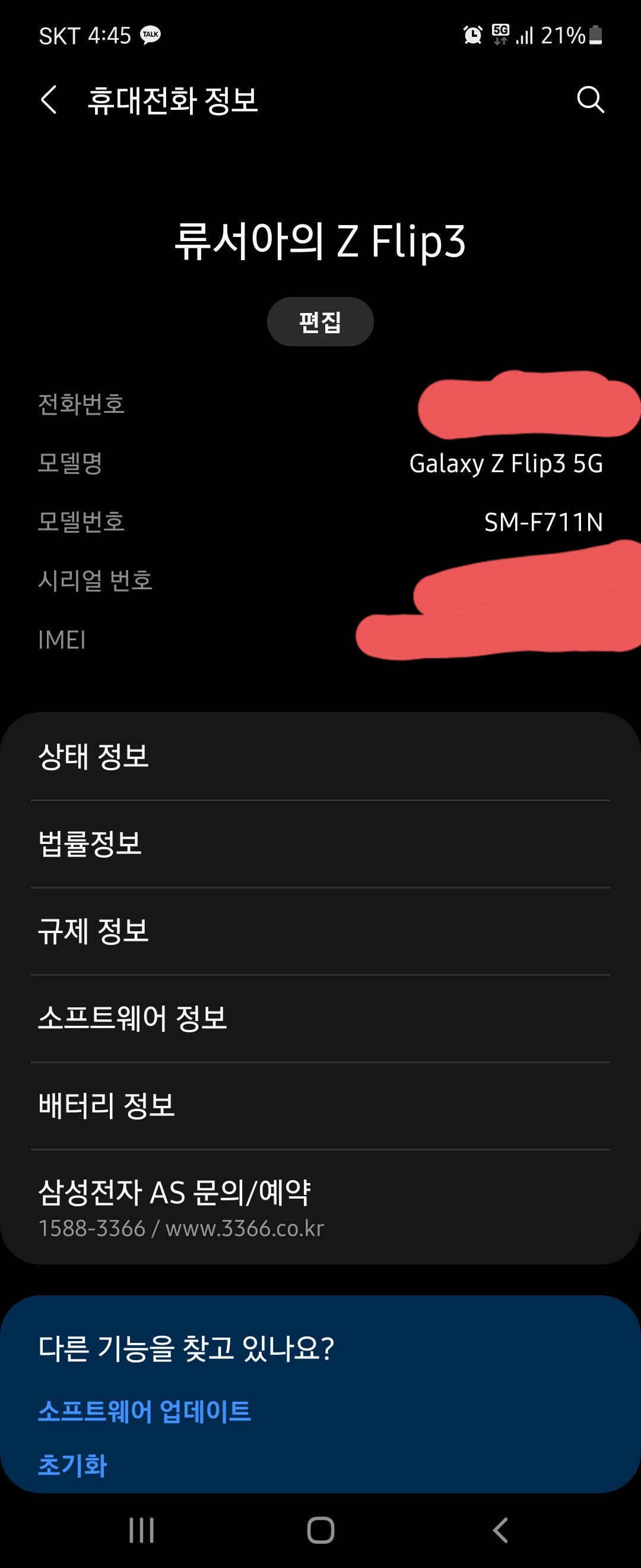
Task: Tap the system home button
Action: point(320,1529)
